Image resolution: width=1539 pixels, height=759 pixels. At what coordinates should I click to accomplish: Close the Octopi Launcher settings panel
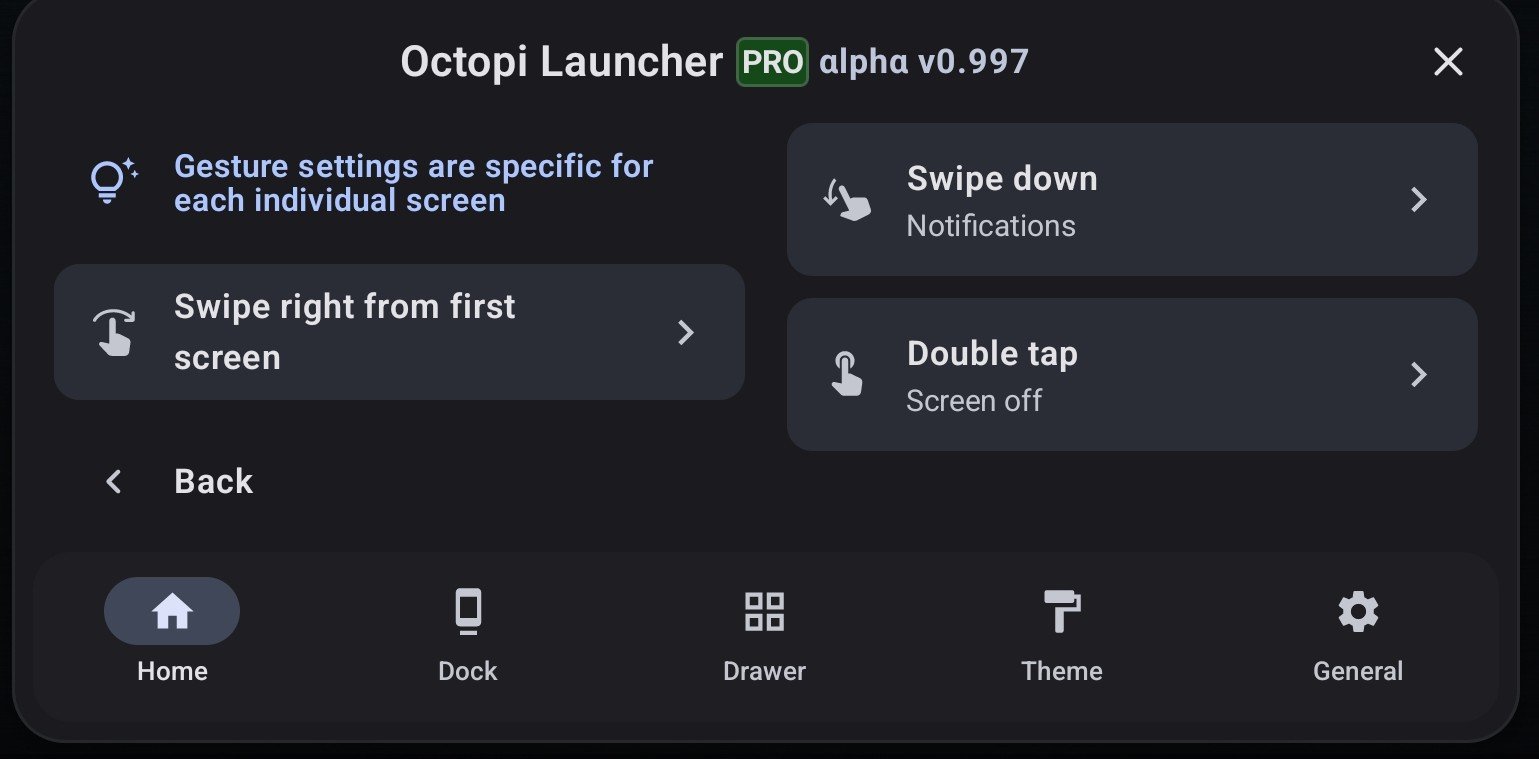tap(1447, 62)
